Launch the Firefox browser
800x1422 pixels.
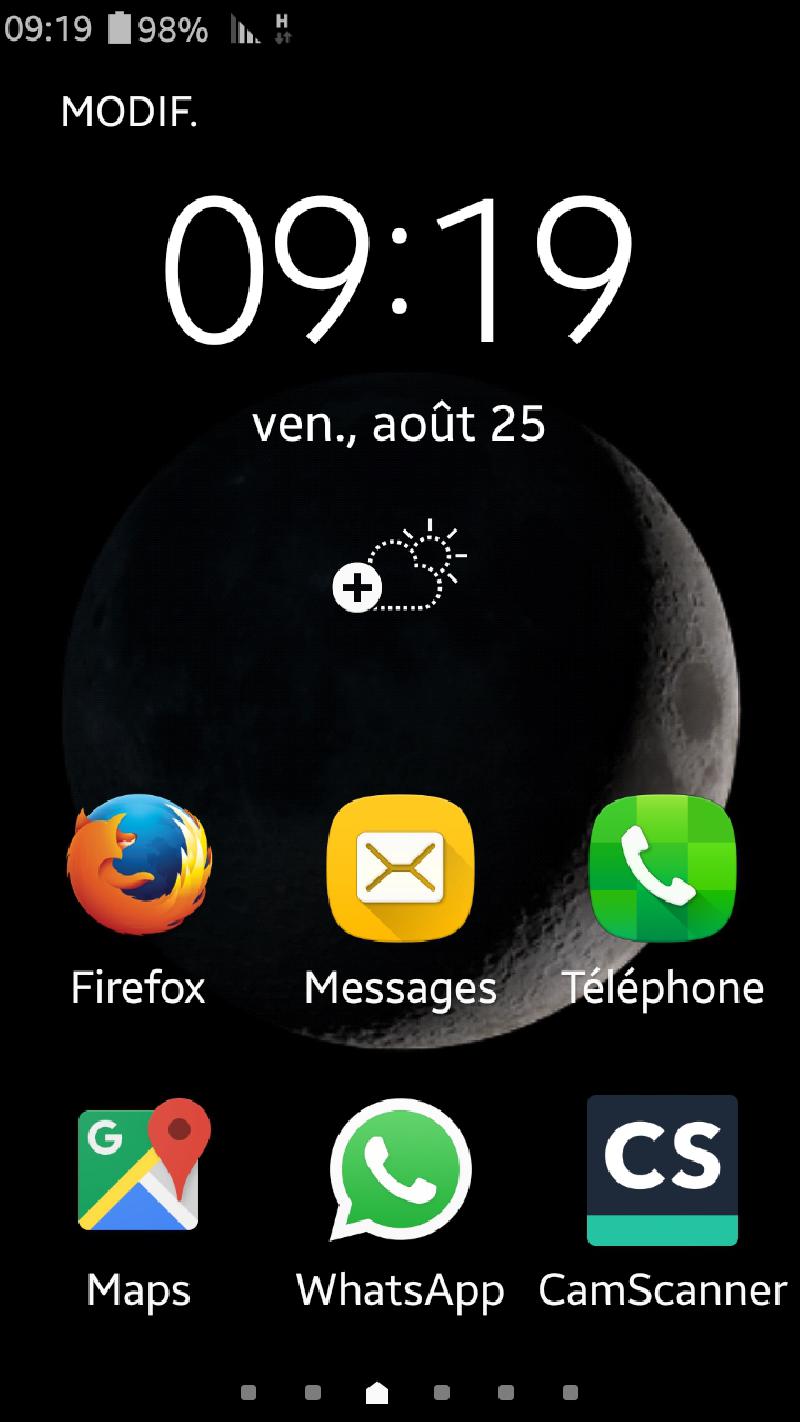tap(139, 867)
